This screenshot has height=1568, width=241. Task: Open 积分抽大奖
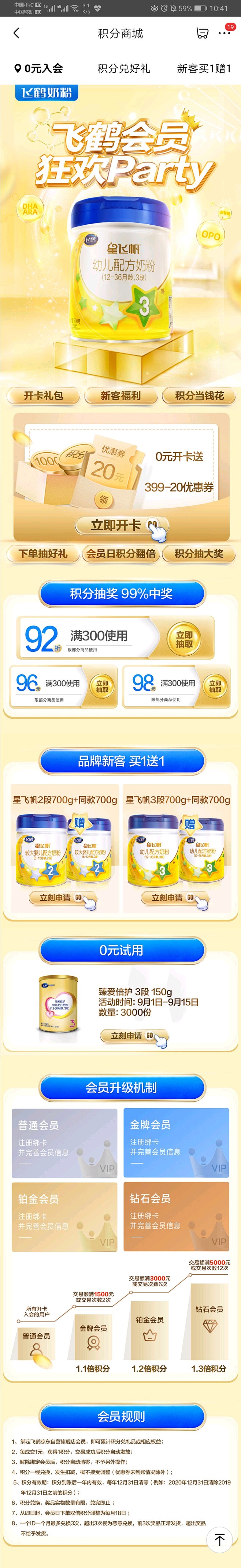[x=198, y=553]
